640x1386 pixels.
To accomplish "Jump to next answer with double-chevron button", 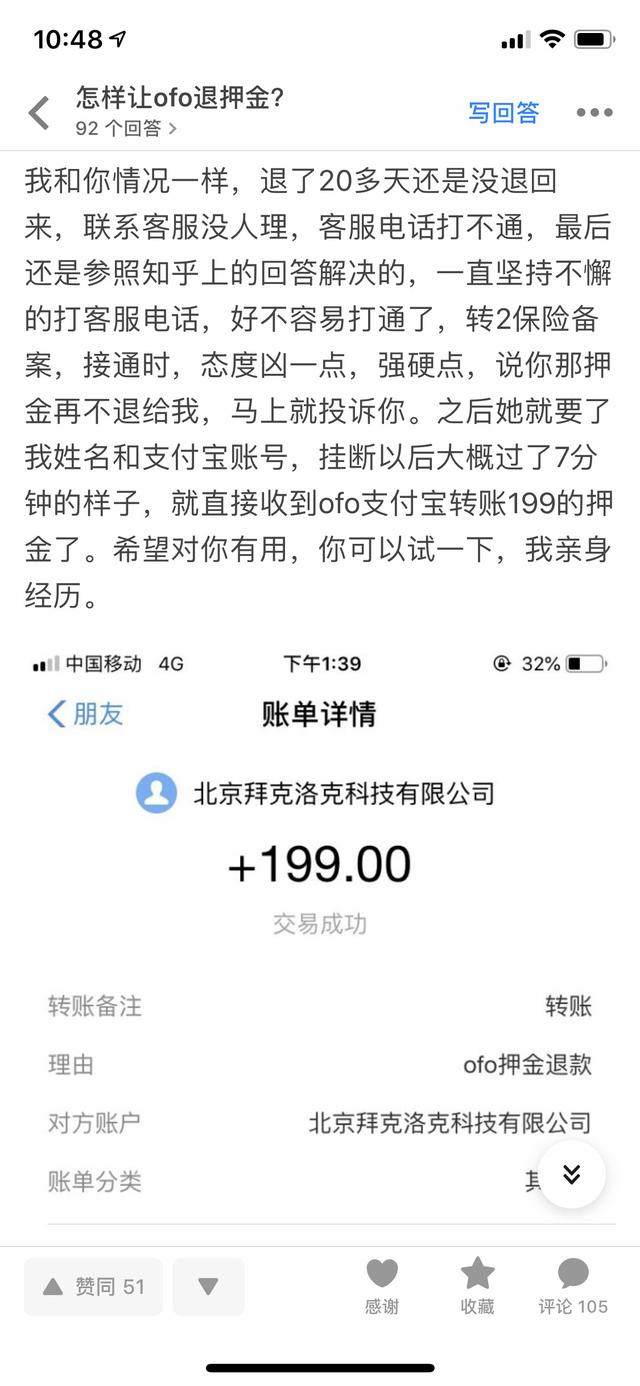I will point(571,1174).
